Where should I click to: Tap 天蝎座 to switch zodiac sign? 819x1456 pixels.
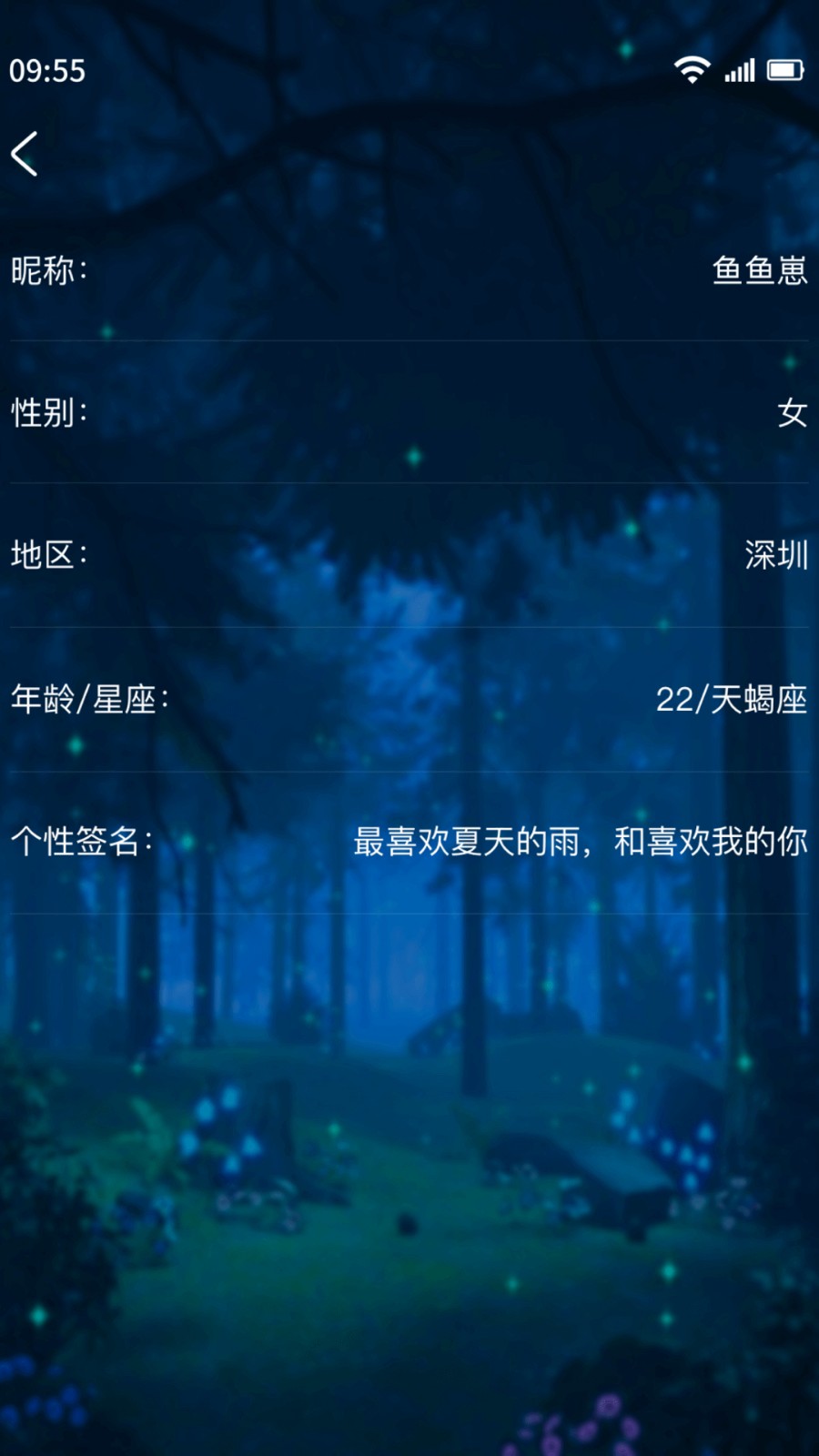(760, 699)
